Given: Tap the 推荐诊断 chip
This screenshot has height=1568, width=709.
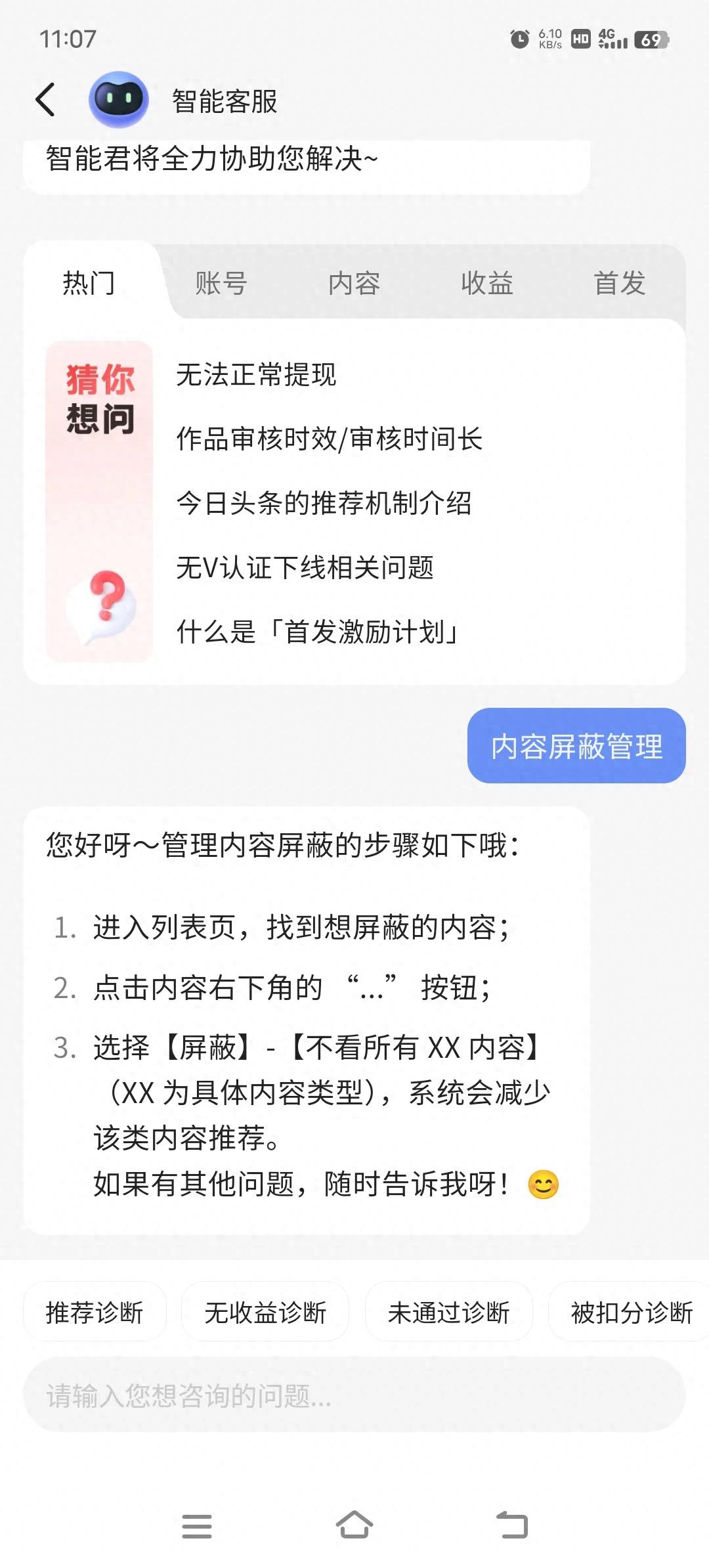Looking at the screenshot, I should 95,1313.
